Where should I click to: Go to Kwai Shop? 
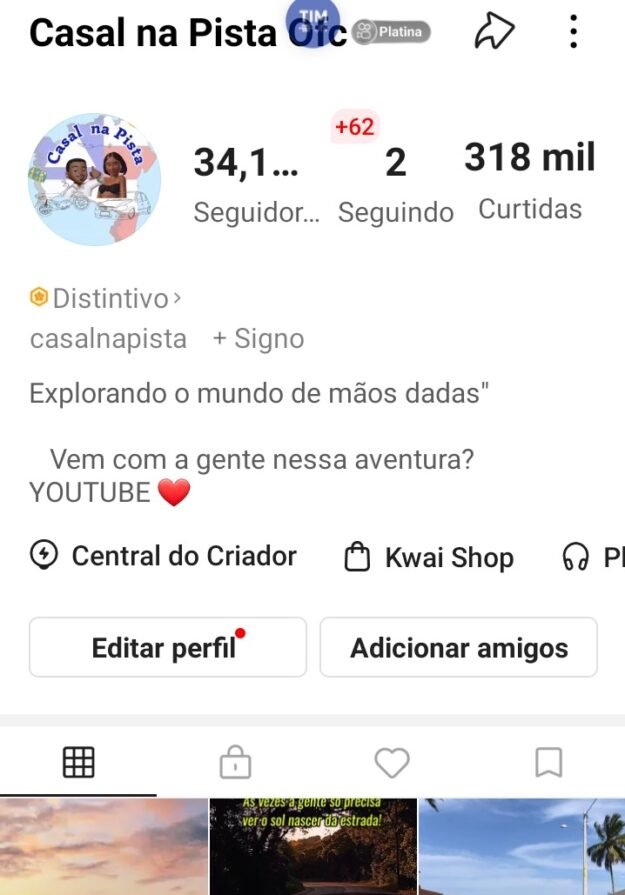coord(429,557)
